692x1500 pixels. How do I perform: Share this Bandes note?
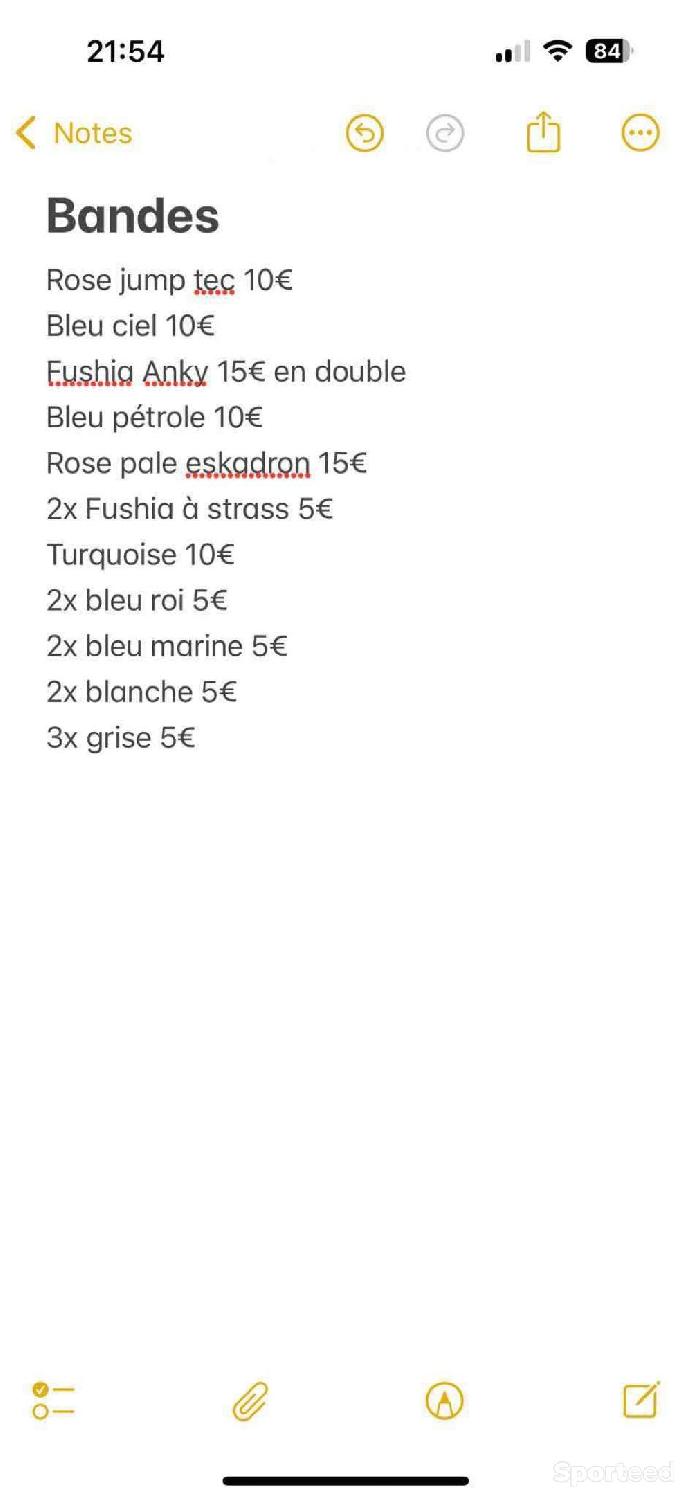(x=543, y=131)
